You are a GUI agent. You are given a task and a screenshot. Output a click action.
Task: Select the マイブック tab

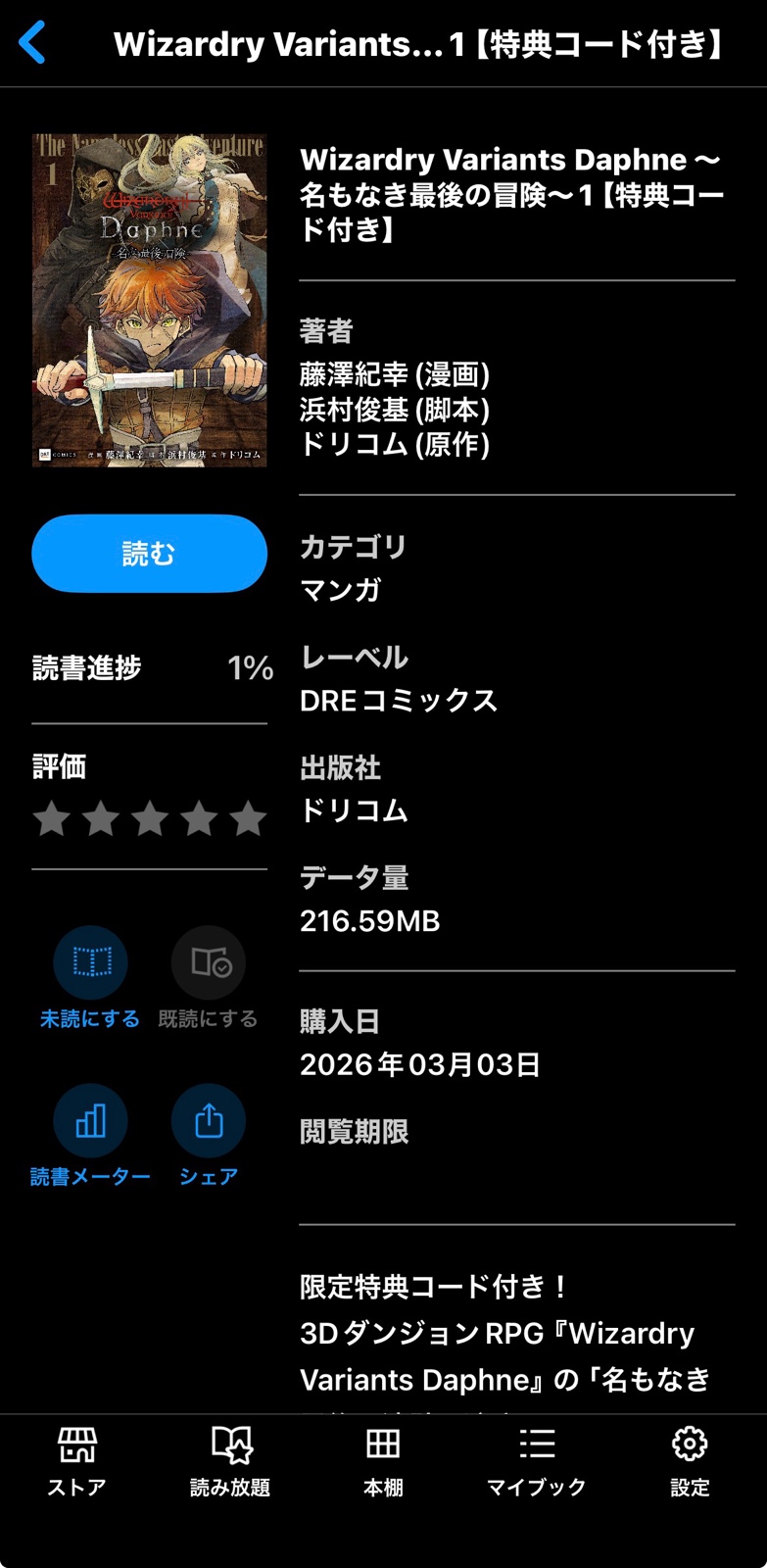tap(536, 1461)
